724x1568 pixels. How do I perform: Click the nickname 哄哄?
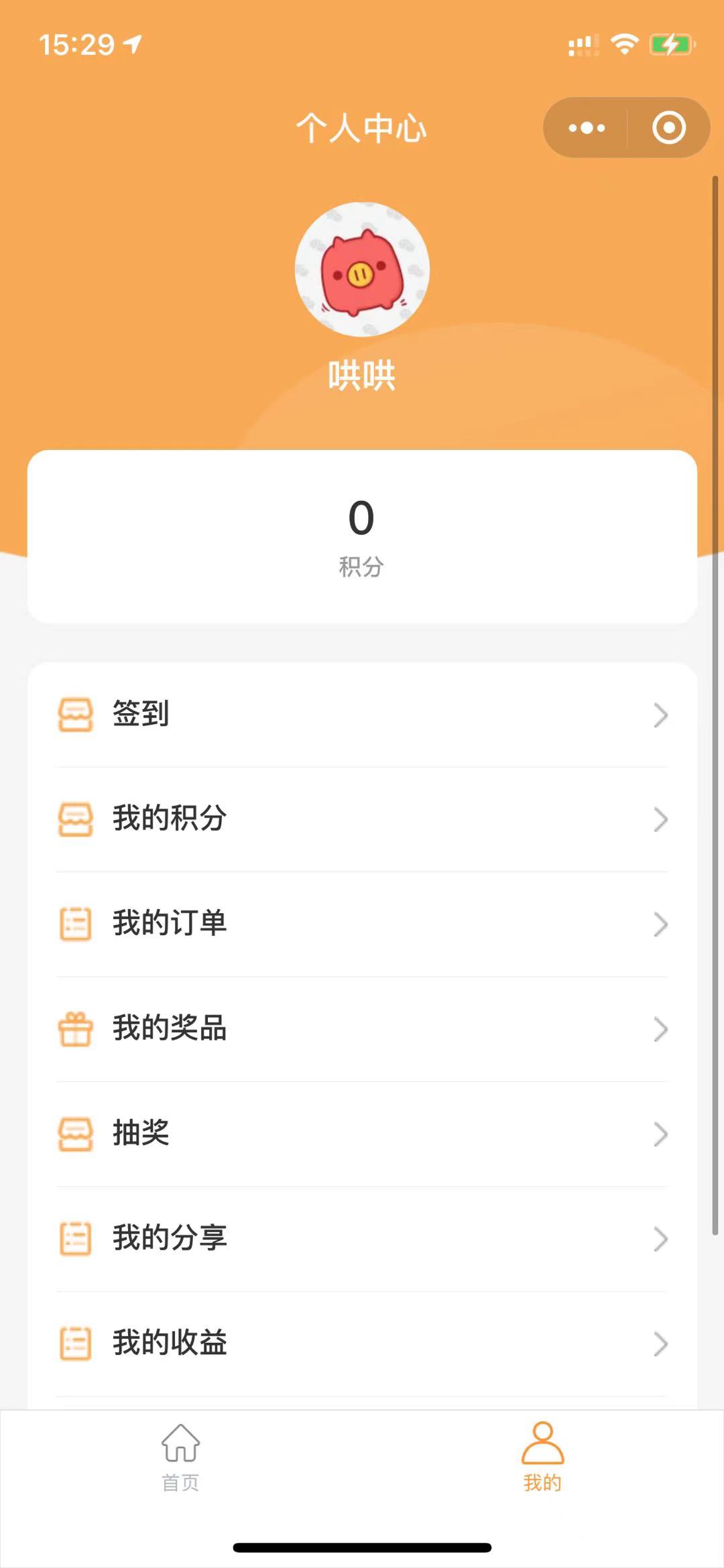pos(362,375)
